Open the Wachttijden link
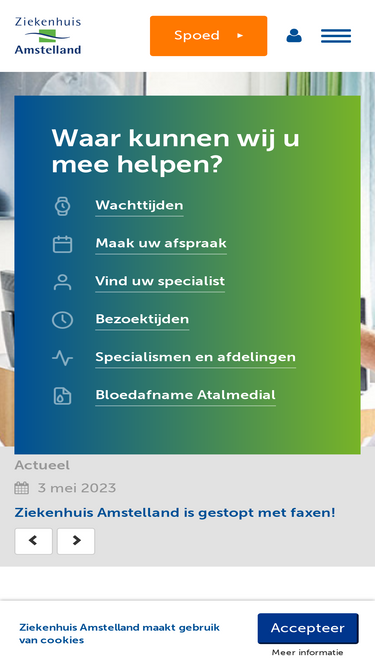 point(139,205)
